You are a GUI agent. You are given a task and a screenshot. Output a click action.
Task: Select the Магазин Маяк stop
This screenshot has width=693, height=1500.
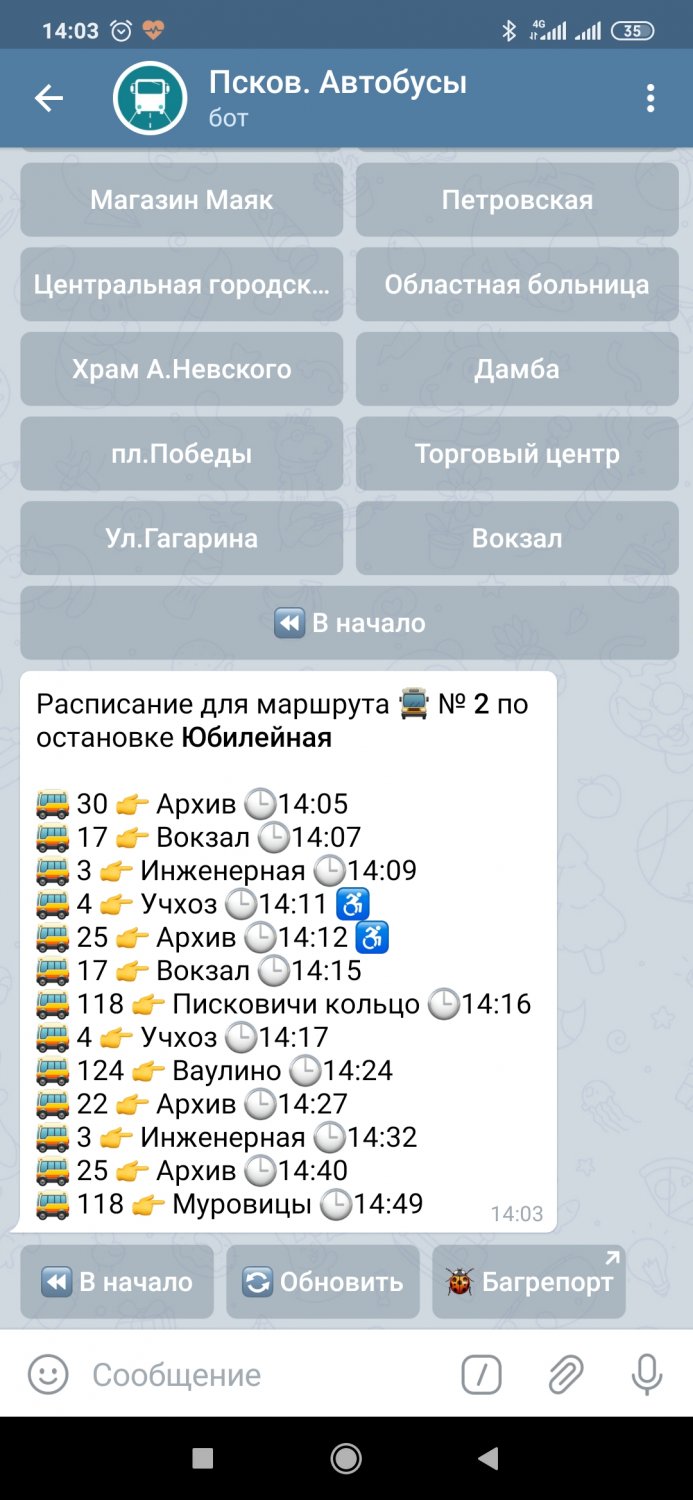182,200
